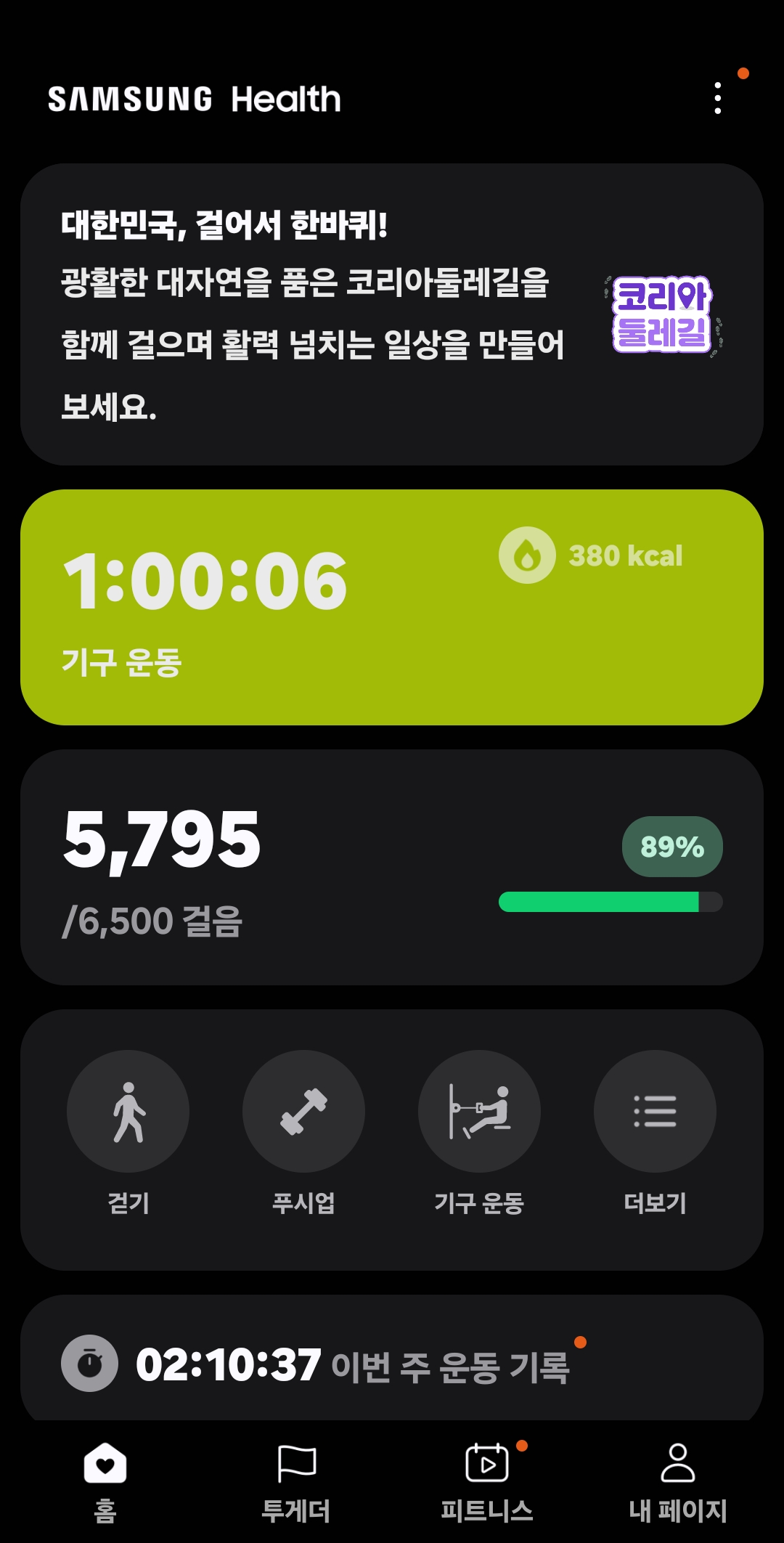Switch to the 홈 tab
Viewport: 784px width, 1543px height.
[x=105, y=1481]
